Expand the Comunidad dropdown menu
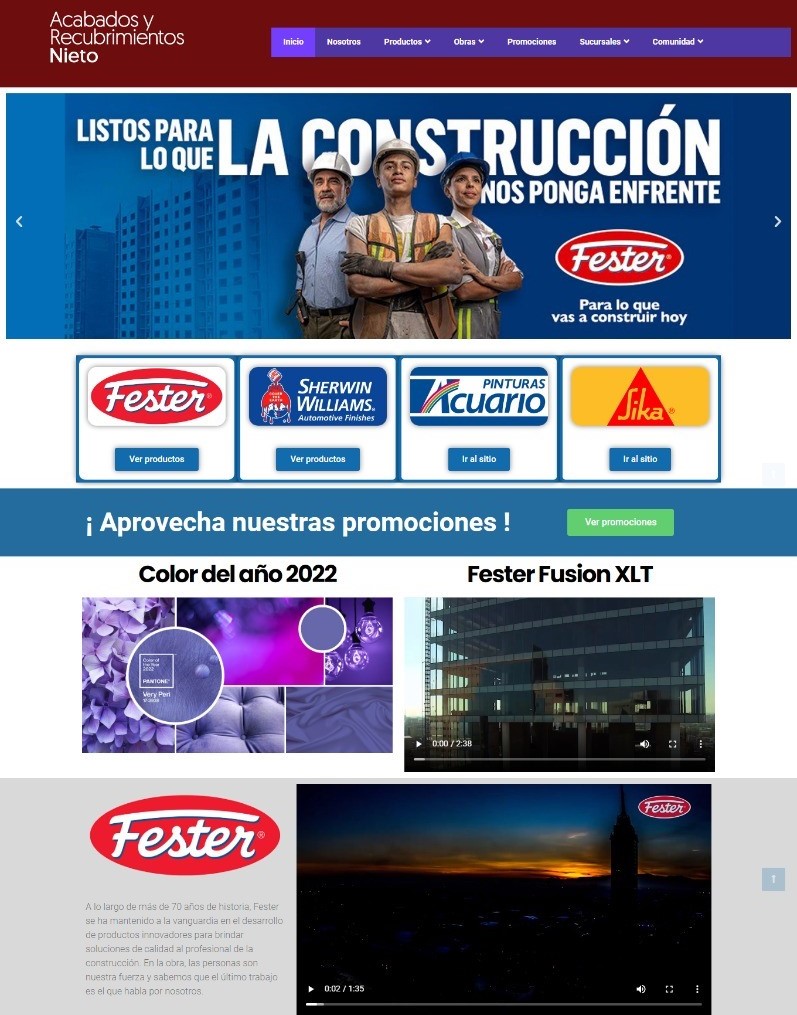The height and width of the screenshot is (1015, 797). coord(678,42)
